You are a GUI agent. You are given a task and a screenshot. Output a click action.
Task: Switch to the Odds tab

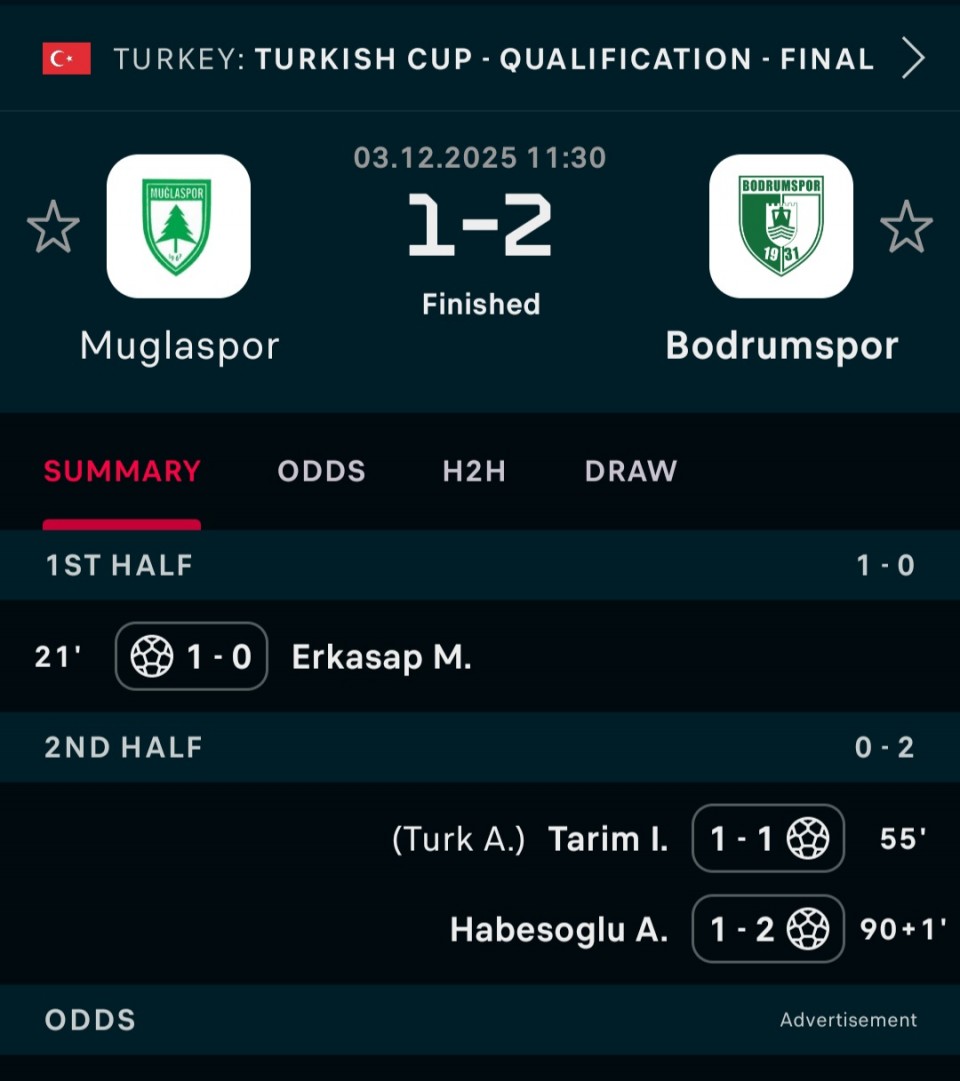click(x=321, y=471)
